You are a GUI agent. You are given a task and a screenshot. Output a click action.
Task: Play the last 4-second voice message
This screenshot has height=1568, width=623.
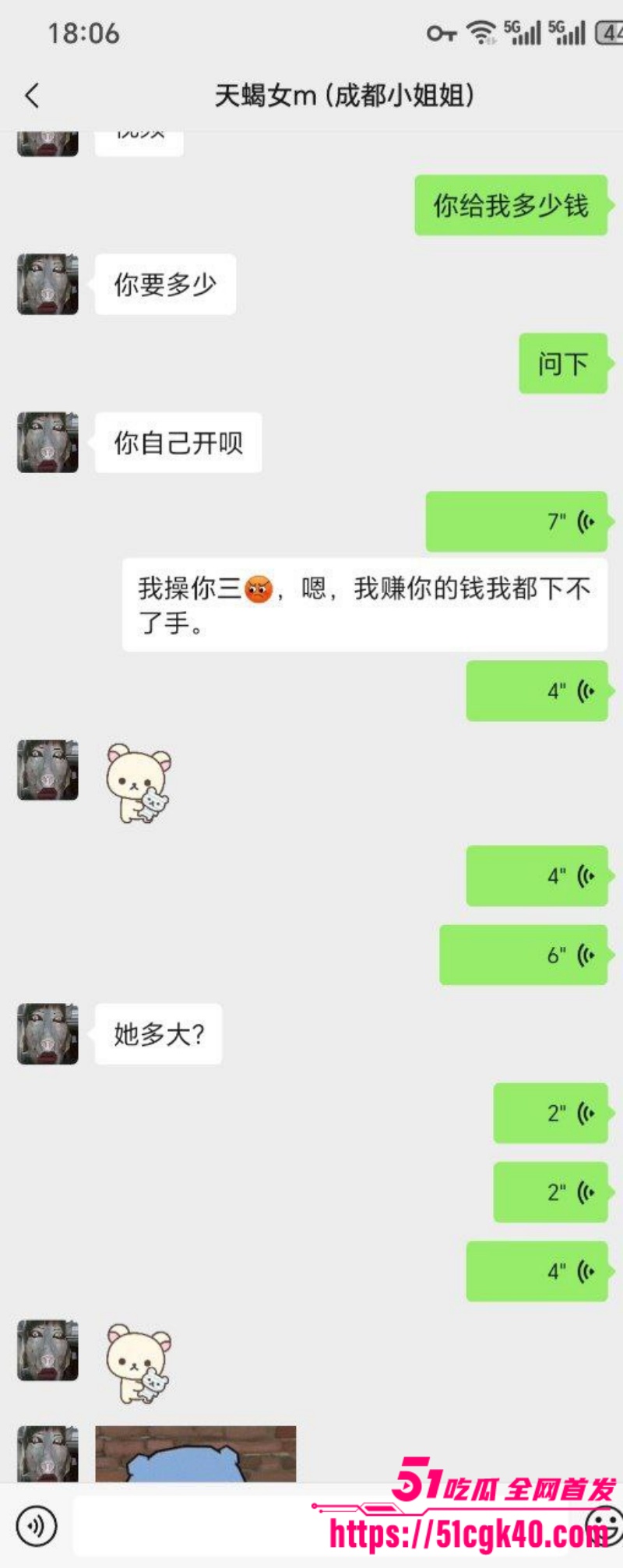537,1271
